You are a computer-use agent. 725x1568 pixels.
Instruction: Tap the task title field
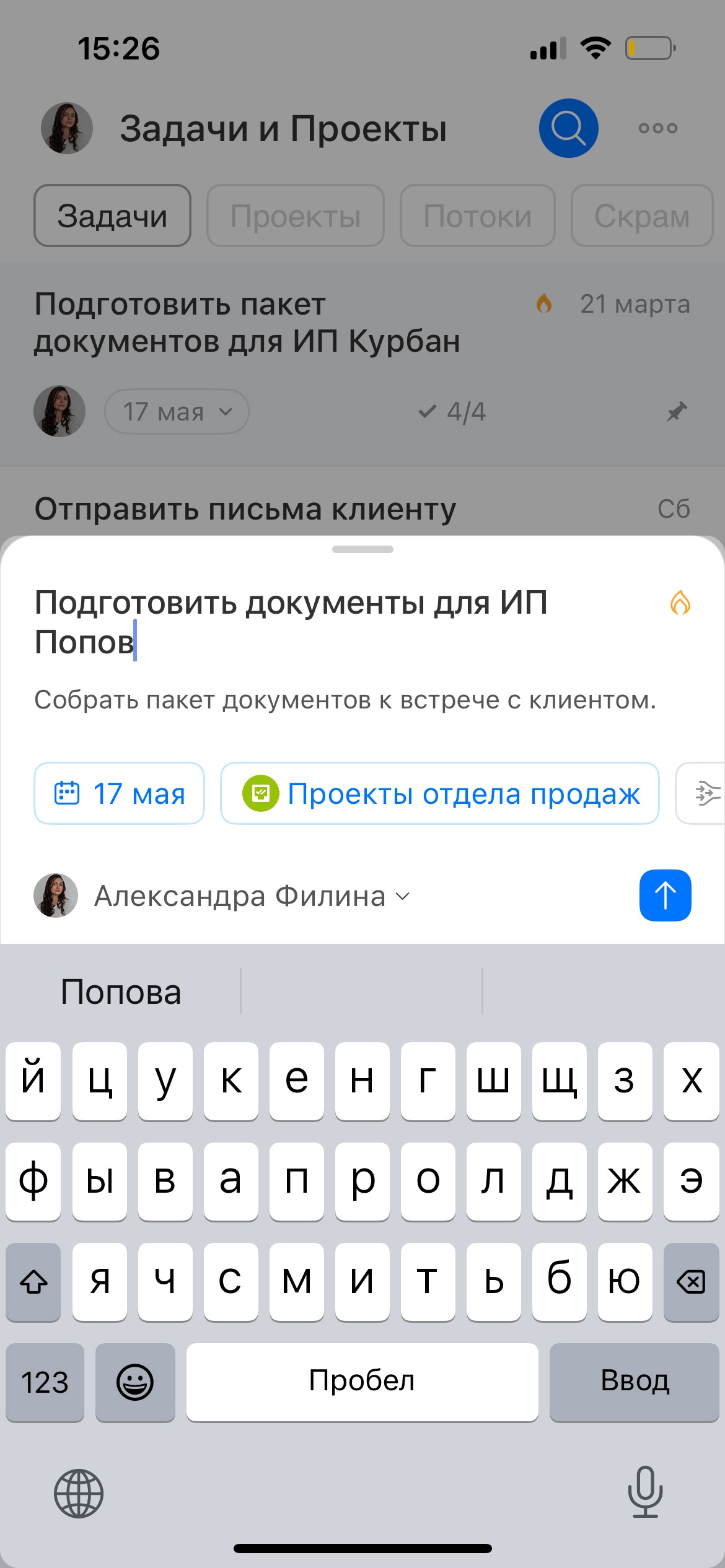(291, 621)
